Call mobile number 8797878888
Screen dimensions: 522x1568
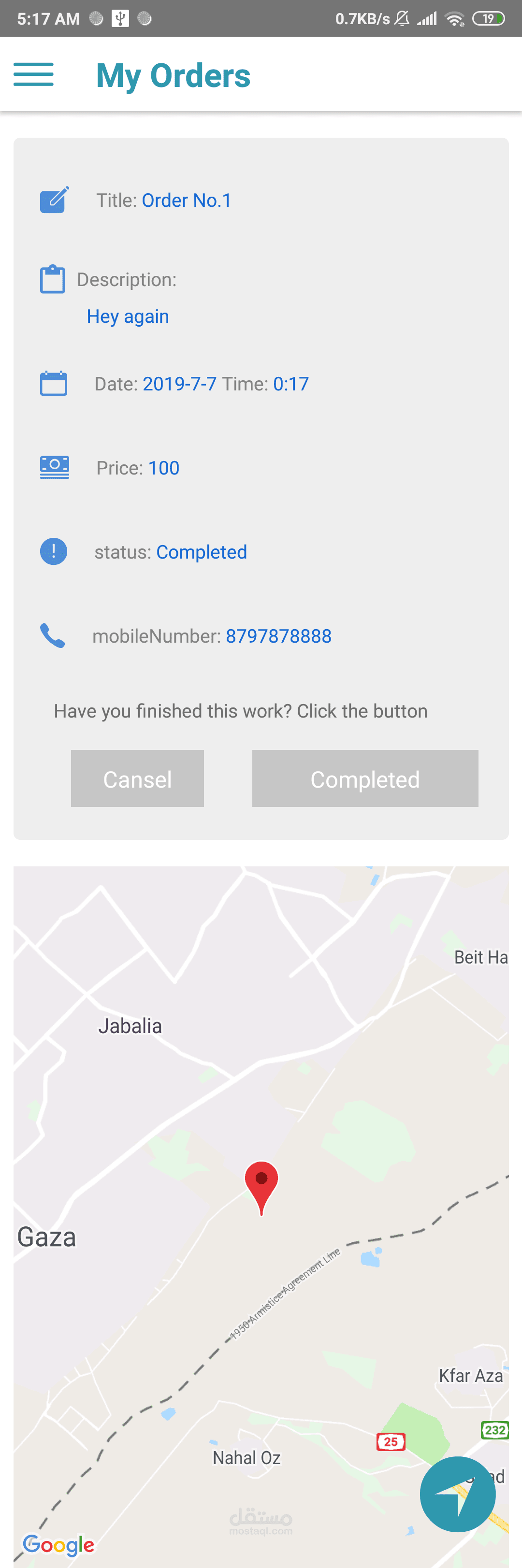[278, 636]
